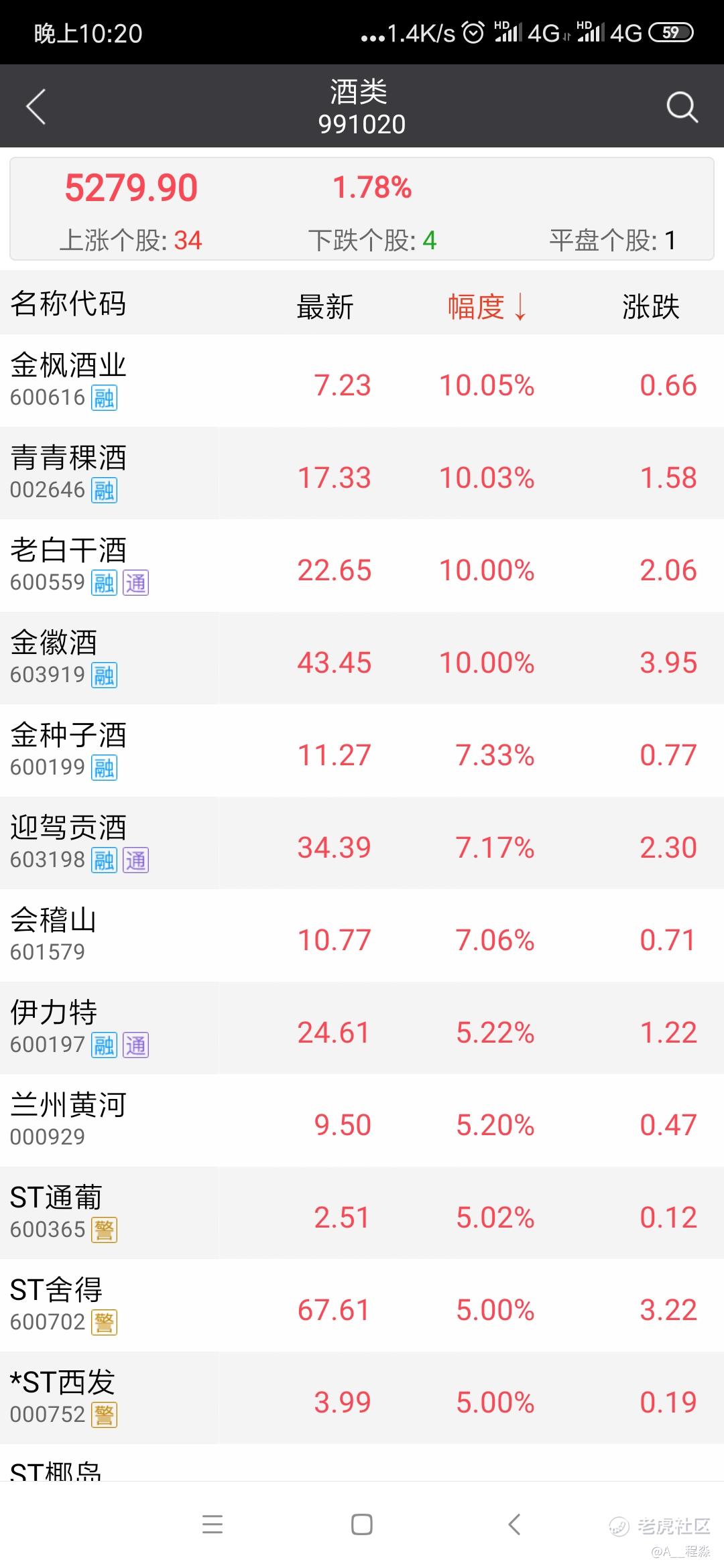View 迎驾贡酒 603198 stock
Screen dimensions: 724x1568
click(x=362, y=843)
